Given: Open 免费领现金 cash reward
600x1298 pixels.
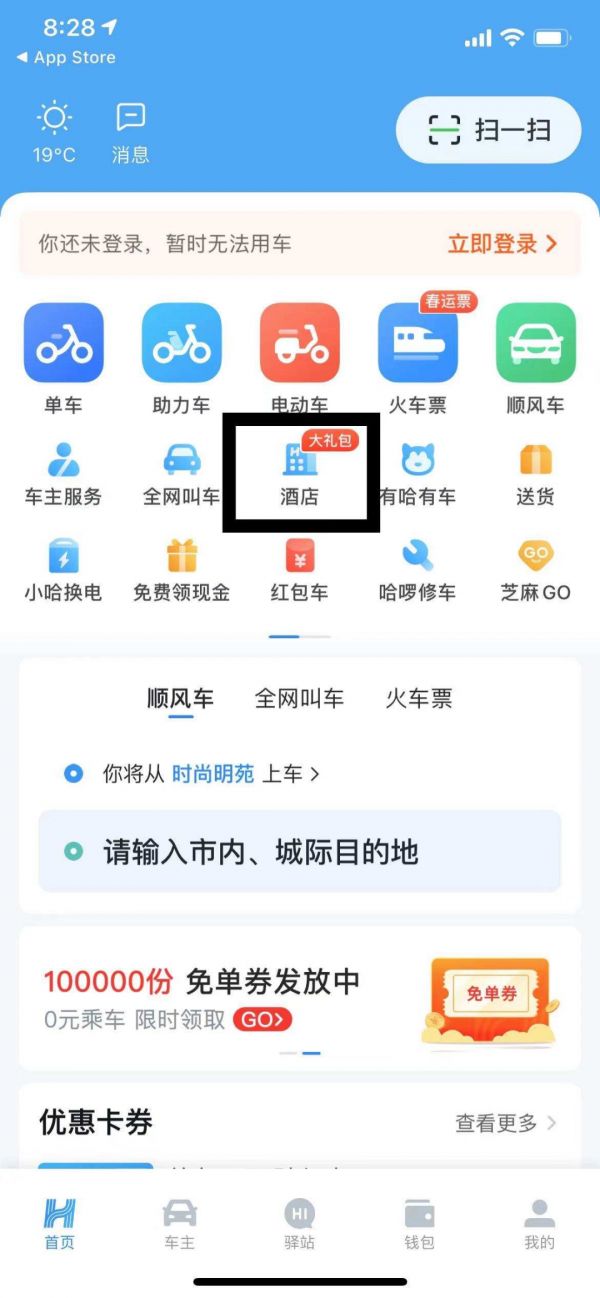Looking at the screenshot, I should 181,569.
